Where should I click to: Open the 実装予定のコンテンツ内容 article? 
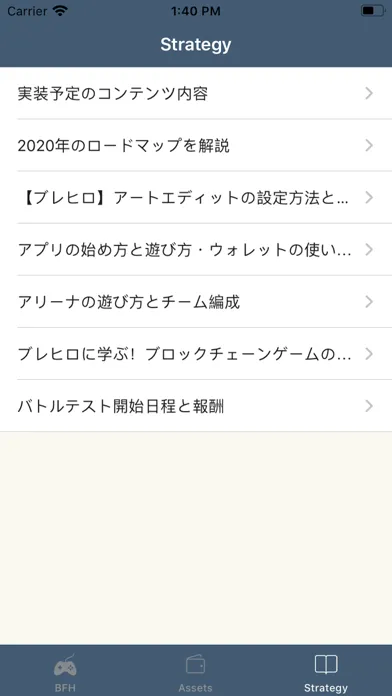point(196,93)
